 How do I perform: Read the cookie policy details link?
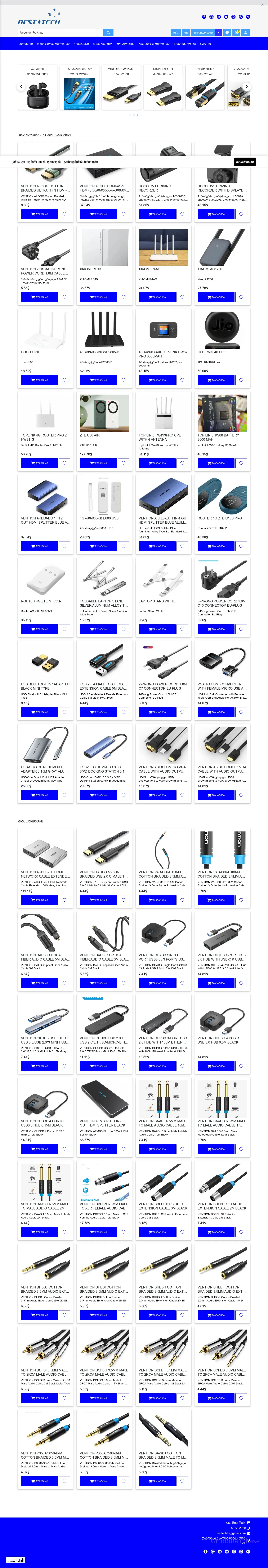pyautogui.click(x=81, y=162)
